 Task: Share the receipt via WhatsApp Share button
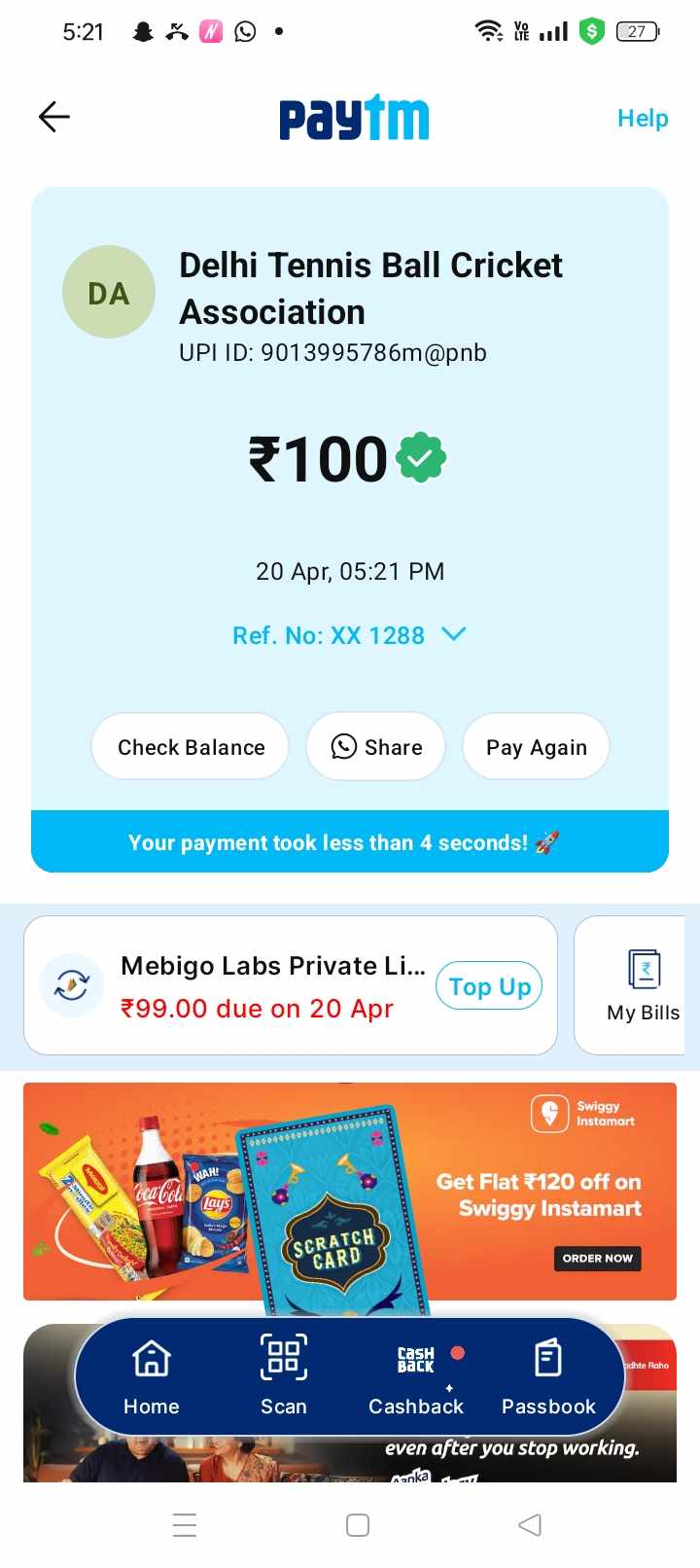pyautogui.click(x=376, y=747)
